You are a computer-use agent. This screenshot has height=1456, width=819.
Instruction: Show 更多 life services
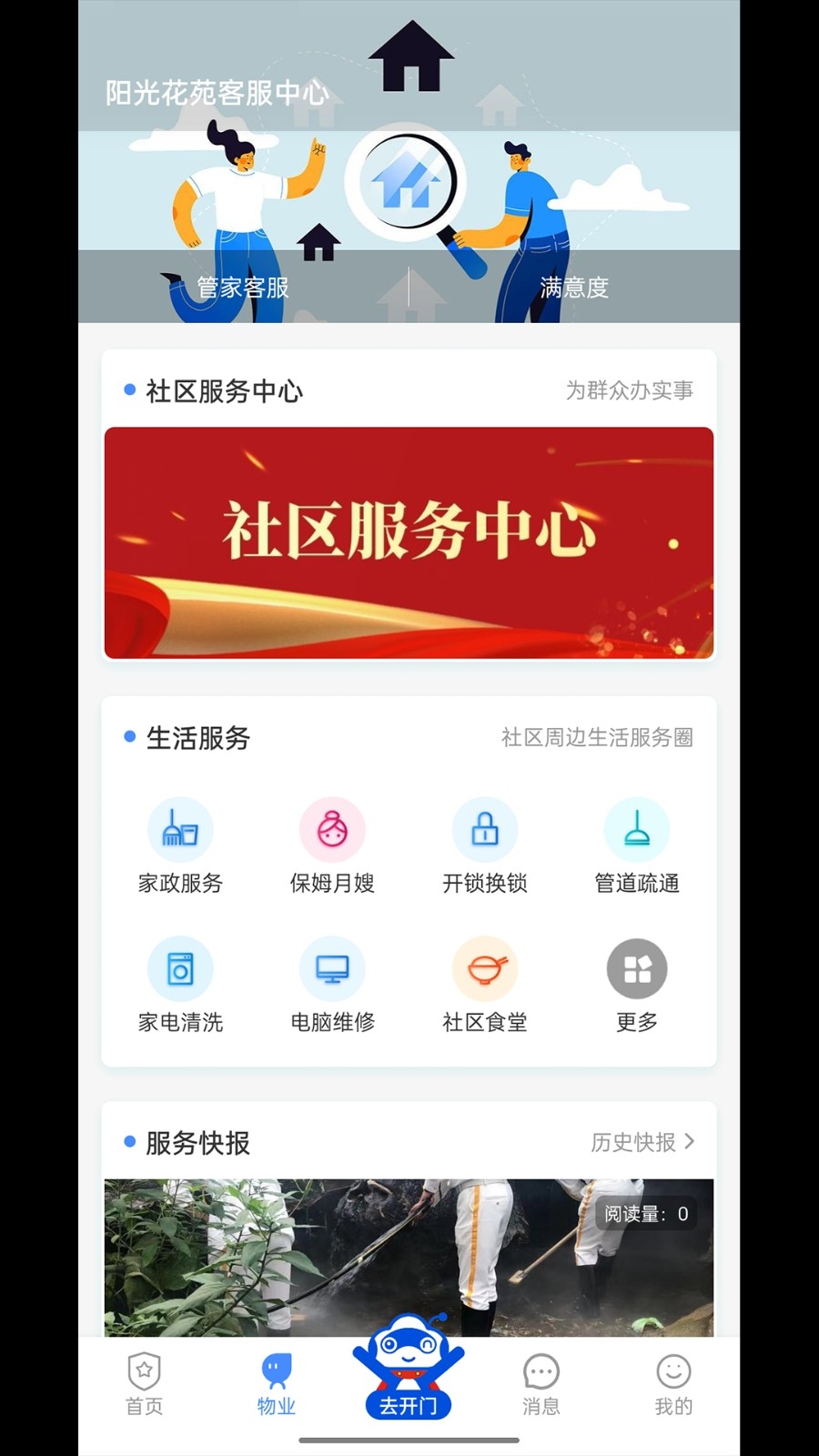tap(637, 986)
